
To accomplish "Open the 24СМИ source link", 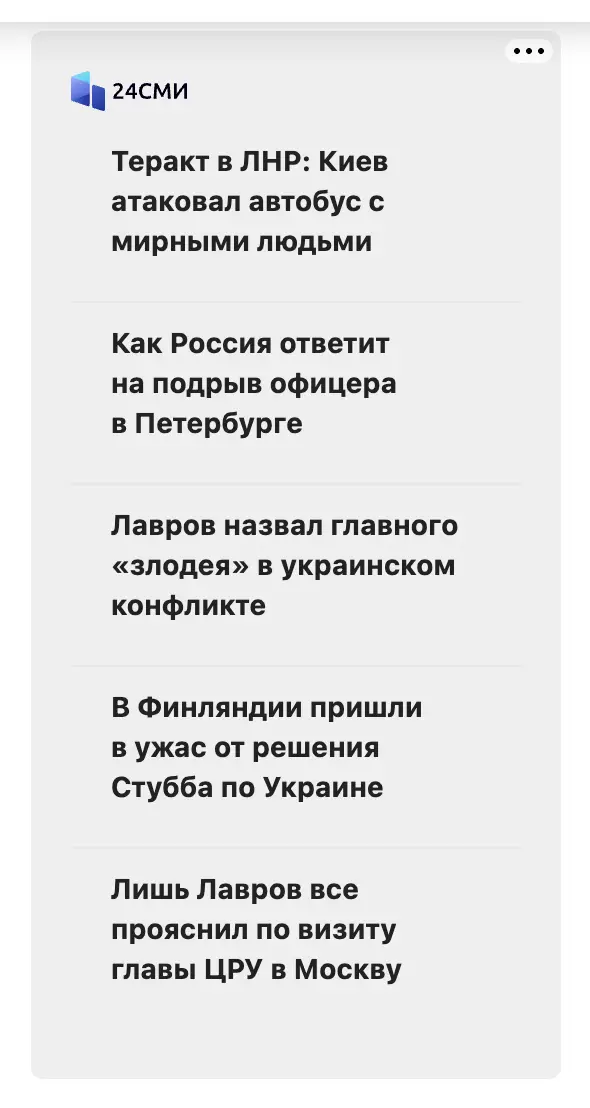I will (x=129, y=91).
